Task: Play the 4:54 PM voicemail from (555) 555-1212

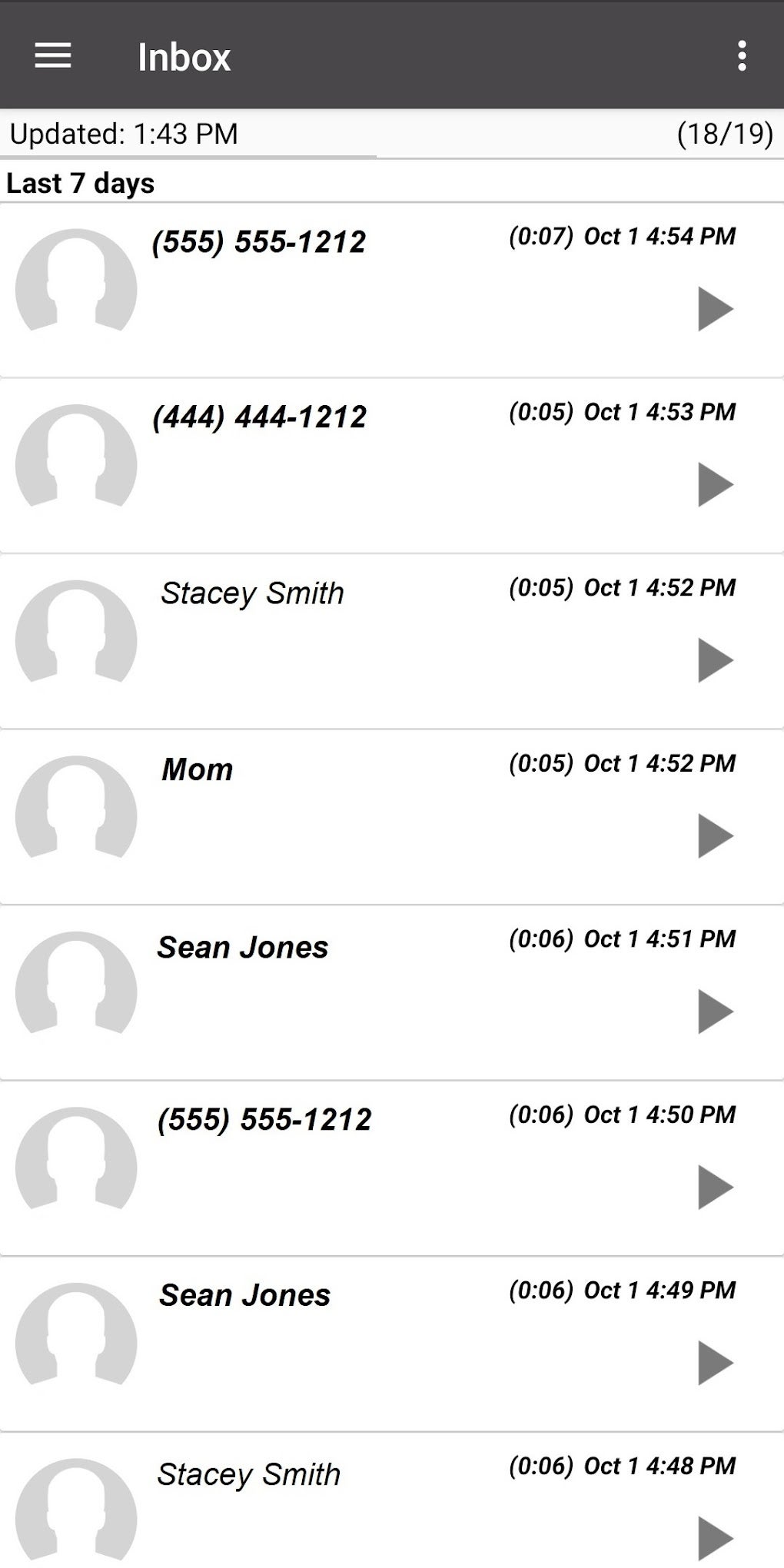Action: coord(715,309)
